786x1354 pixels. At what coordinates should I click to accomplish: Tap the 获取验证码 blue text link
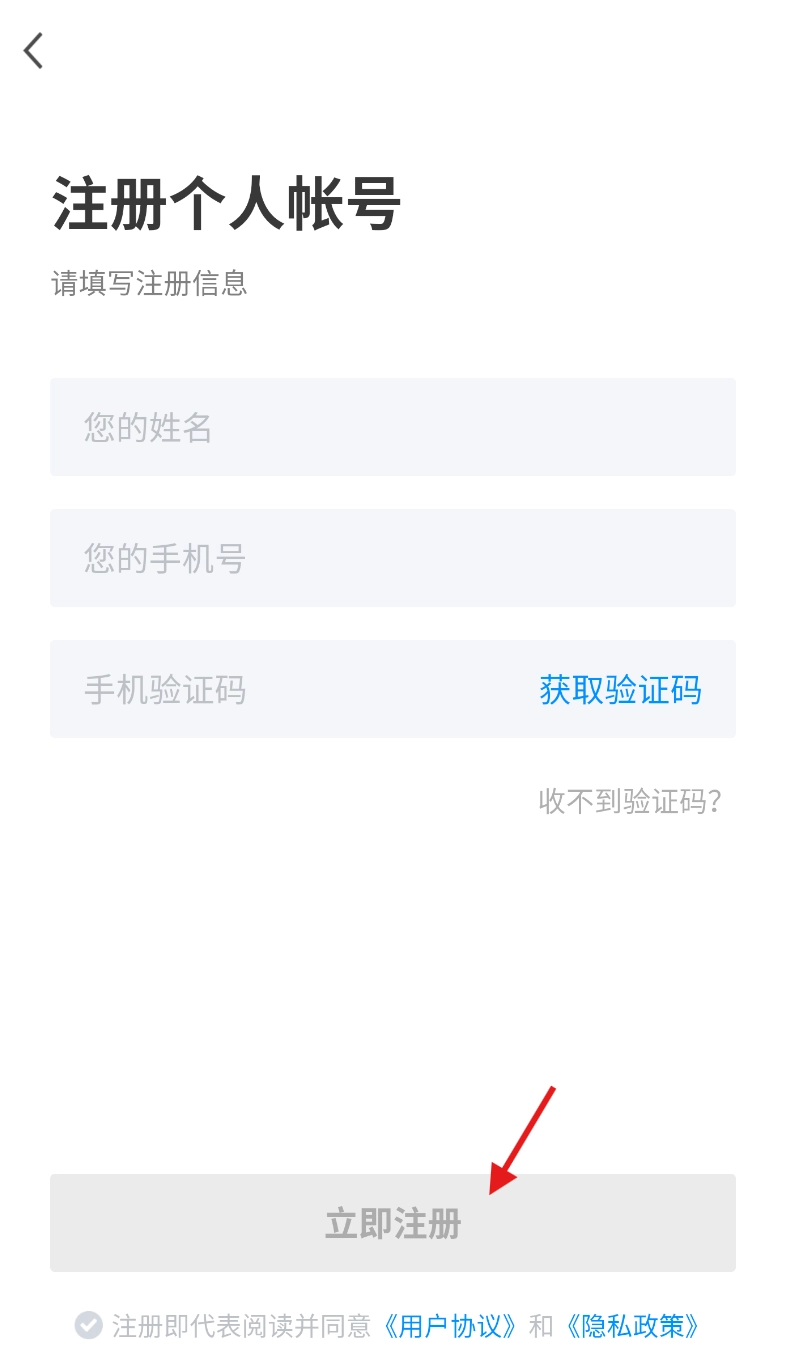pyautogui.click(x=620, y=690)
